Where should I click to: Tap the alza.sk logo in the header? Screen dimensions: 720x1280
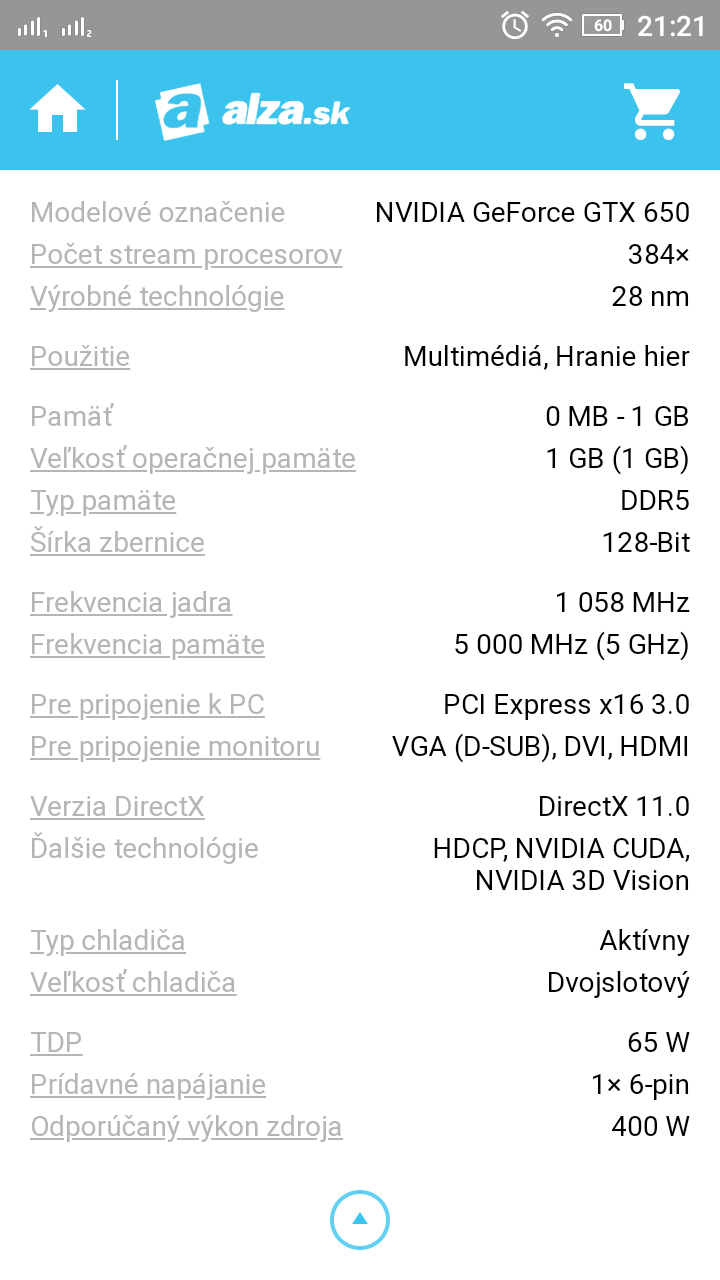pyautogui.click(x=253, y=111)
